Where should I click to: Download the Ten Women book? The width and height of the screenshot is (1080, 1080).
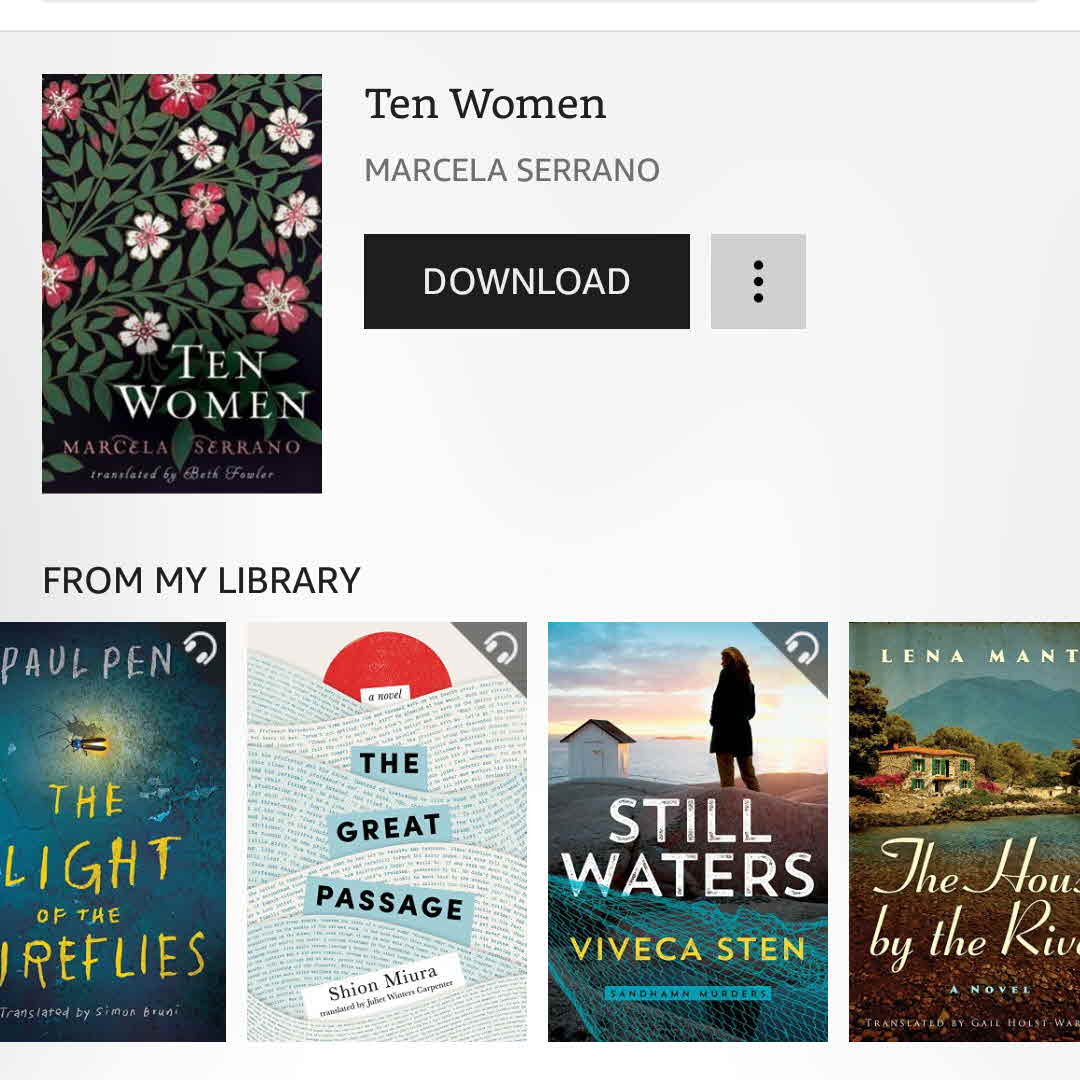526,281
